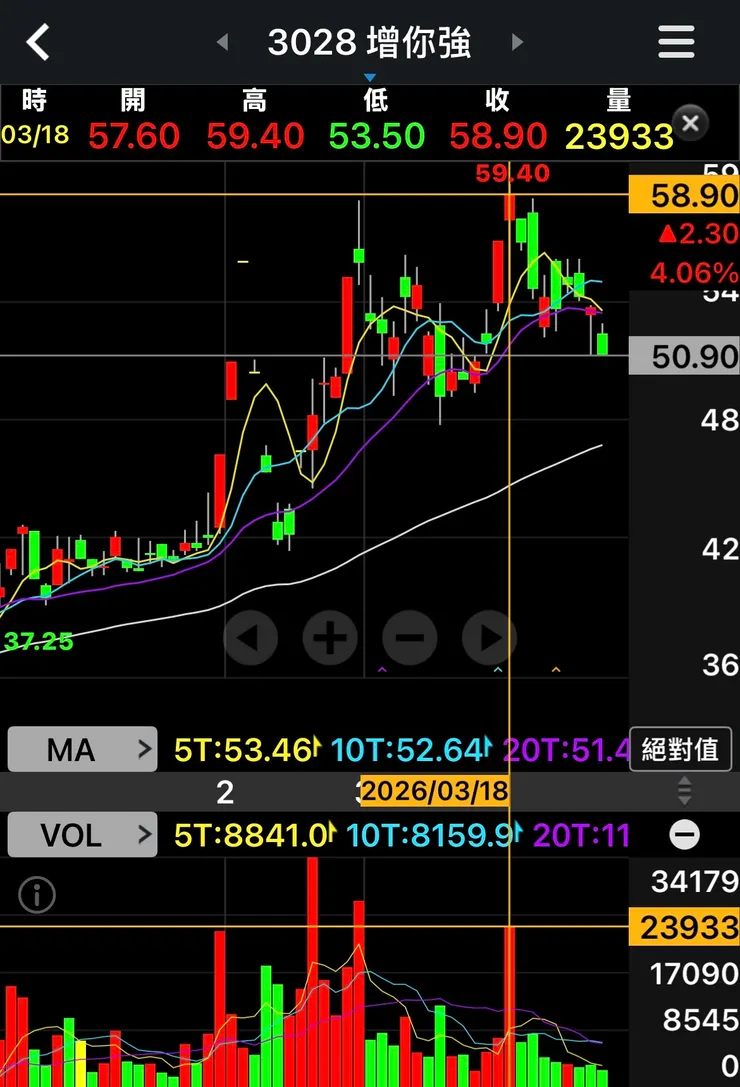
Task: Tap the 絕對值 button
Action: (x=680, y=749)
